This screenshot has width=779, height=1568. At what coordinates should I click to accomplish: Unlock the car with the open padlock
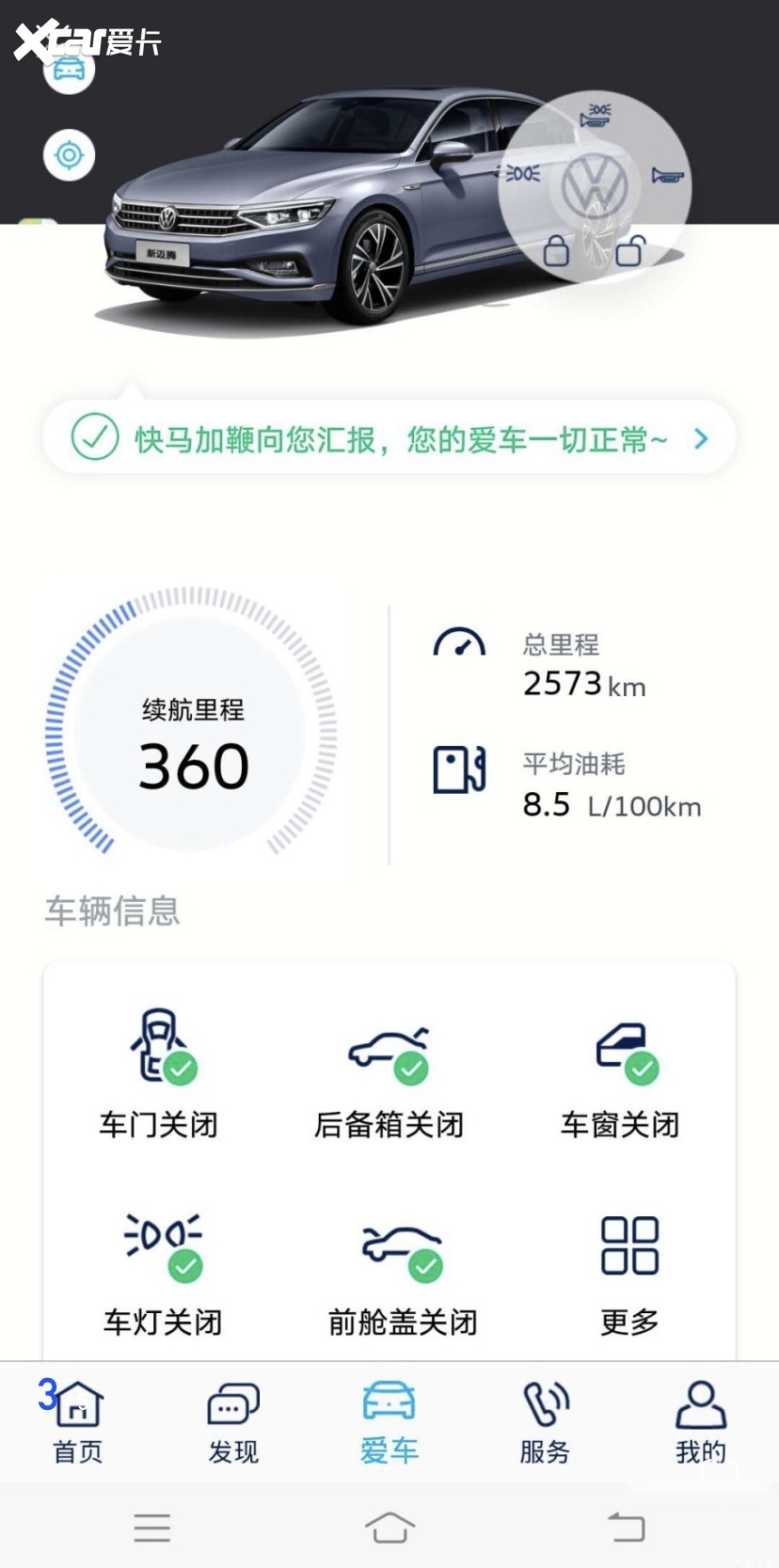point(630,250)
